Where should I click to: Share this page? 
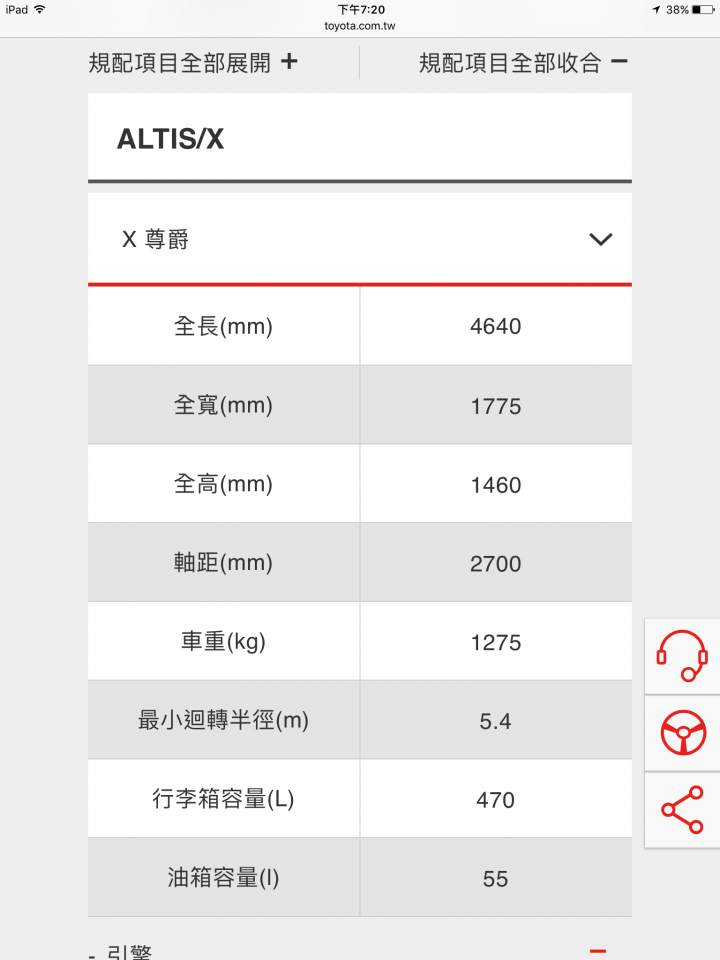coord(682,810)
